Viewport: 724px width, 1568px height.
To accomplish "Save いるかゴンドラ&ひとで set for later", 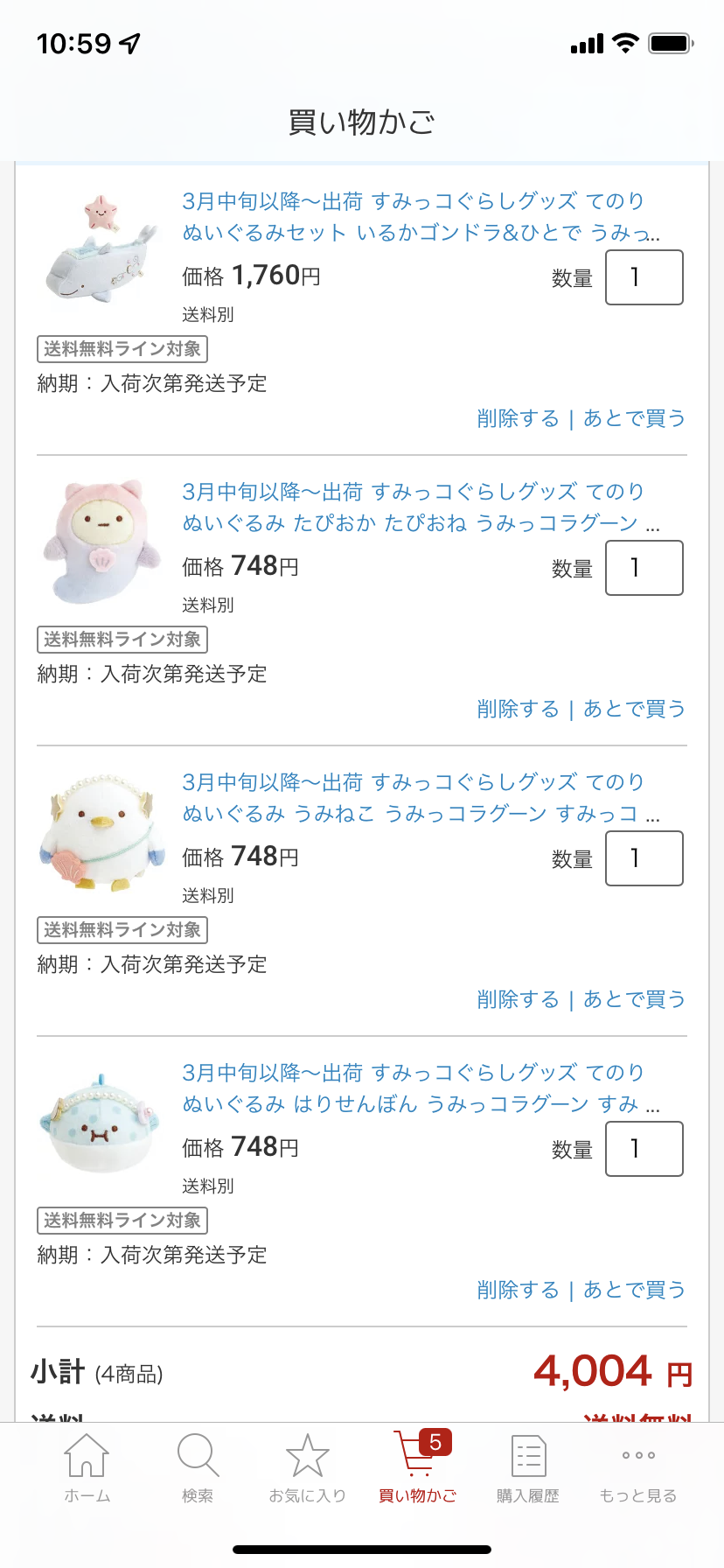I will (634, 418).
